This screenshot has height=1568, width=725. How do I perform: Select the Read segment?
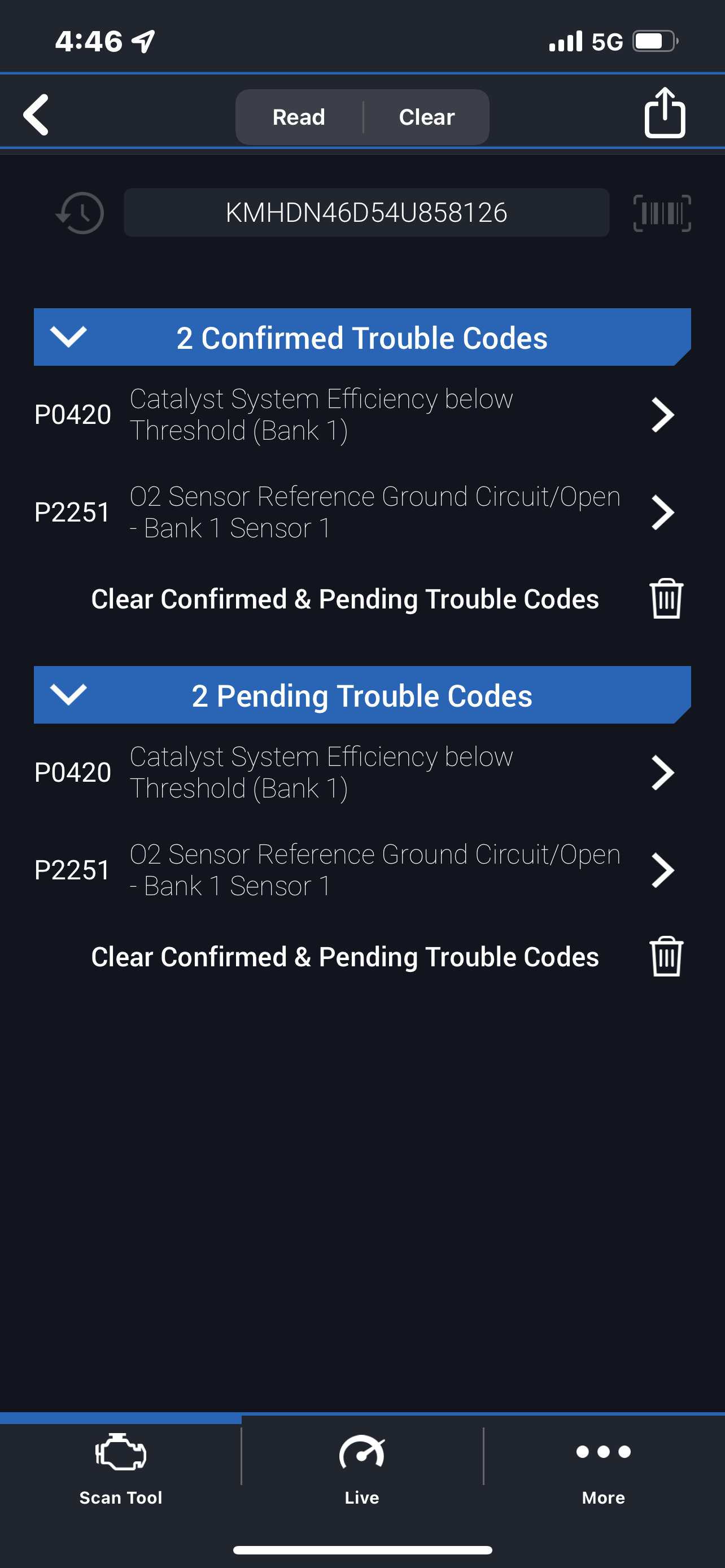pyautogui.click(x=299, y=117)
